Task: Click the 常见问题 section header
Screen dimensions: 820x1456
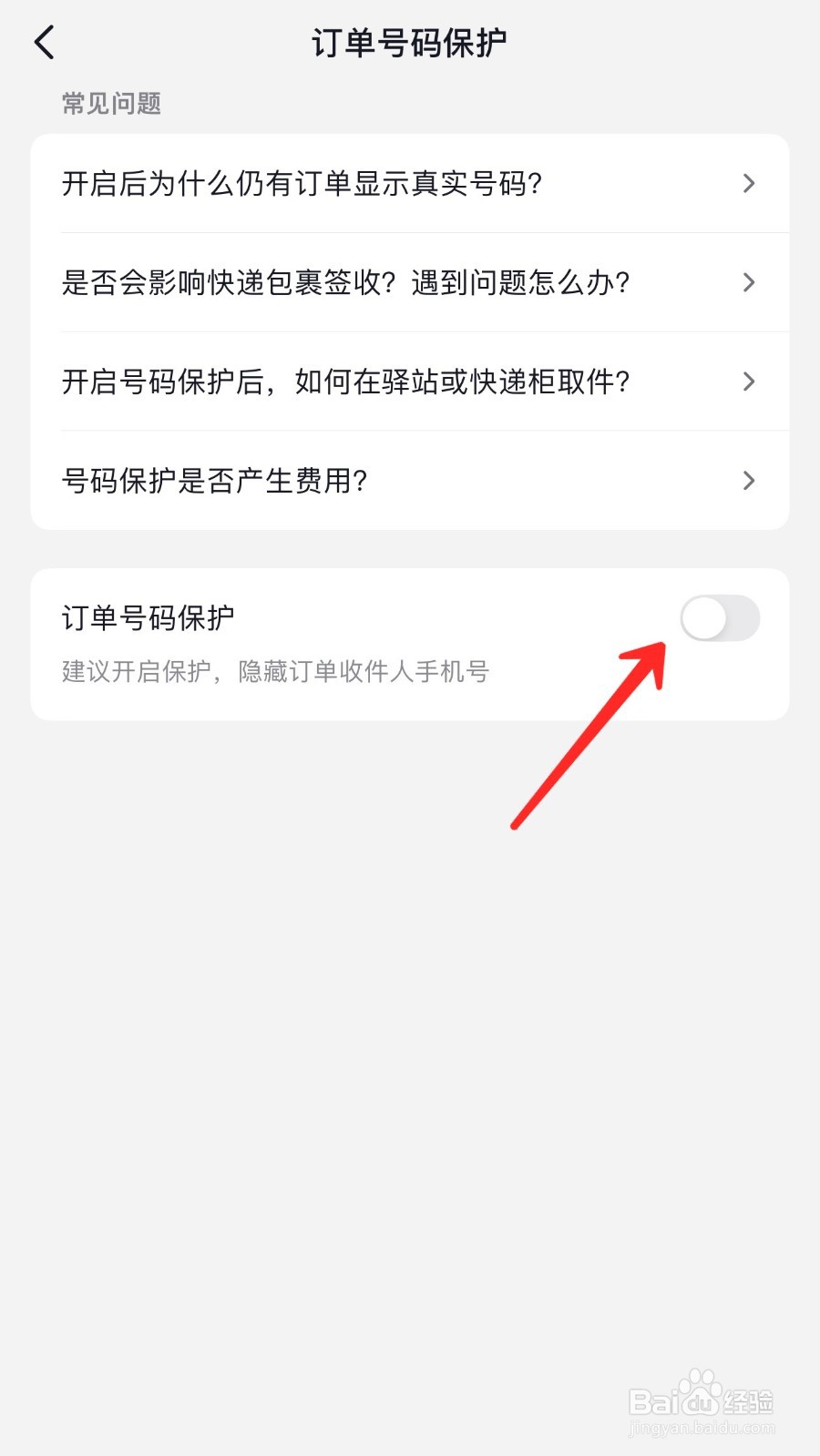Action: pos(109,103)
